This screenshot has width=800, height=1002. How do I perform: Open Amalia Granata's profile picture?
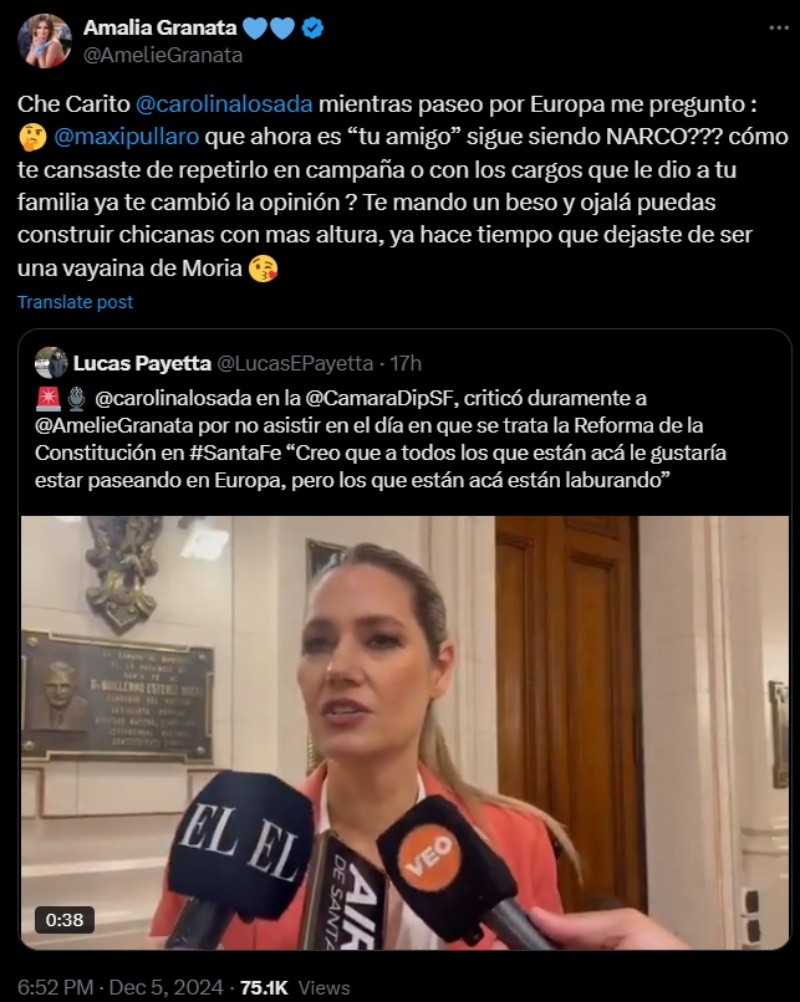[44, 41]
